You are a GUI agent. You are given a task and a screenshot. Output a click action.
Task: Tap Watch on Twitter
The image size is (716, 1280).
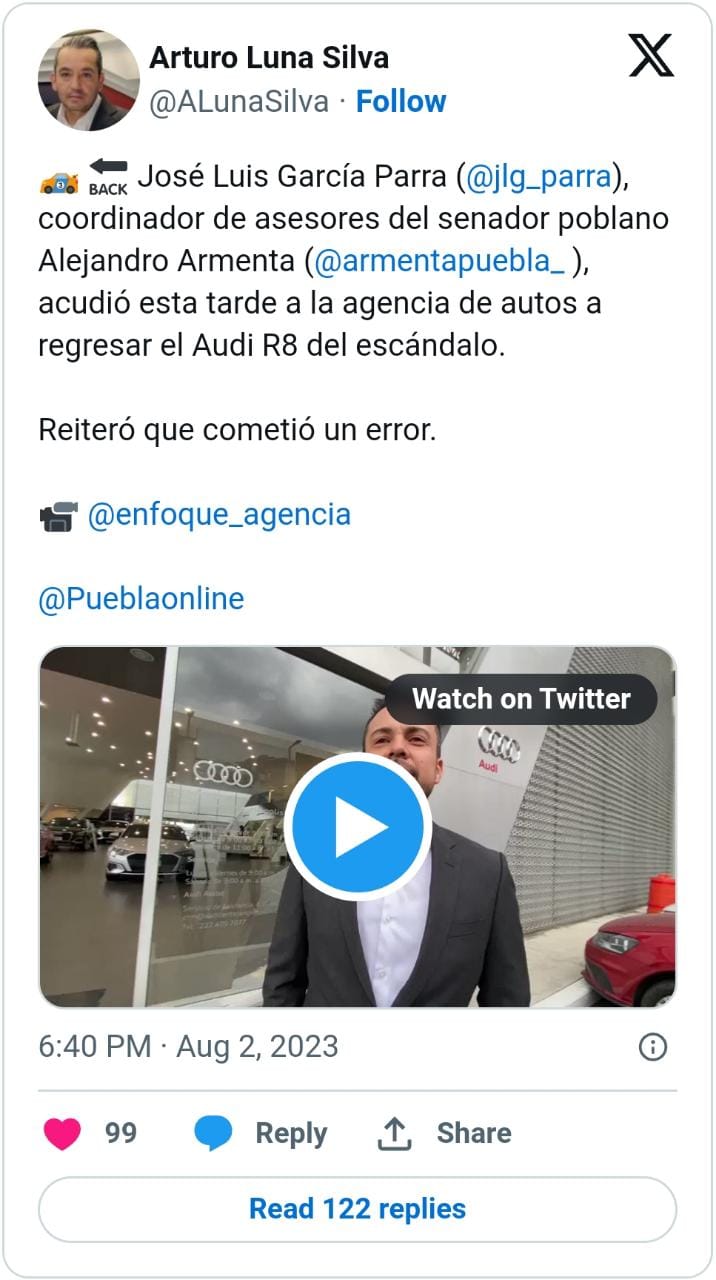[521, 698]
